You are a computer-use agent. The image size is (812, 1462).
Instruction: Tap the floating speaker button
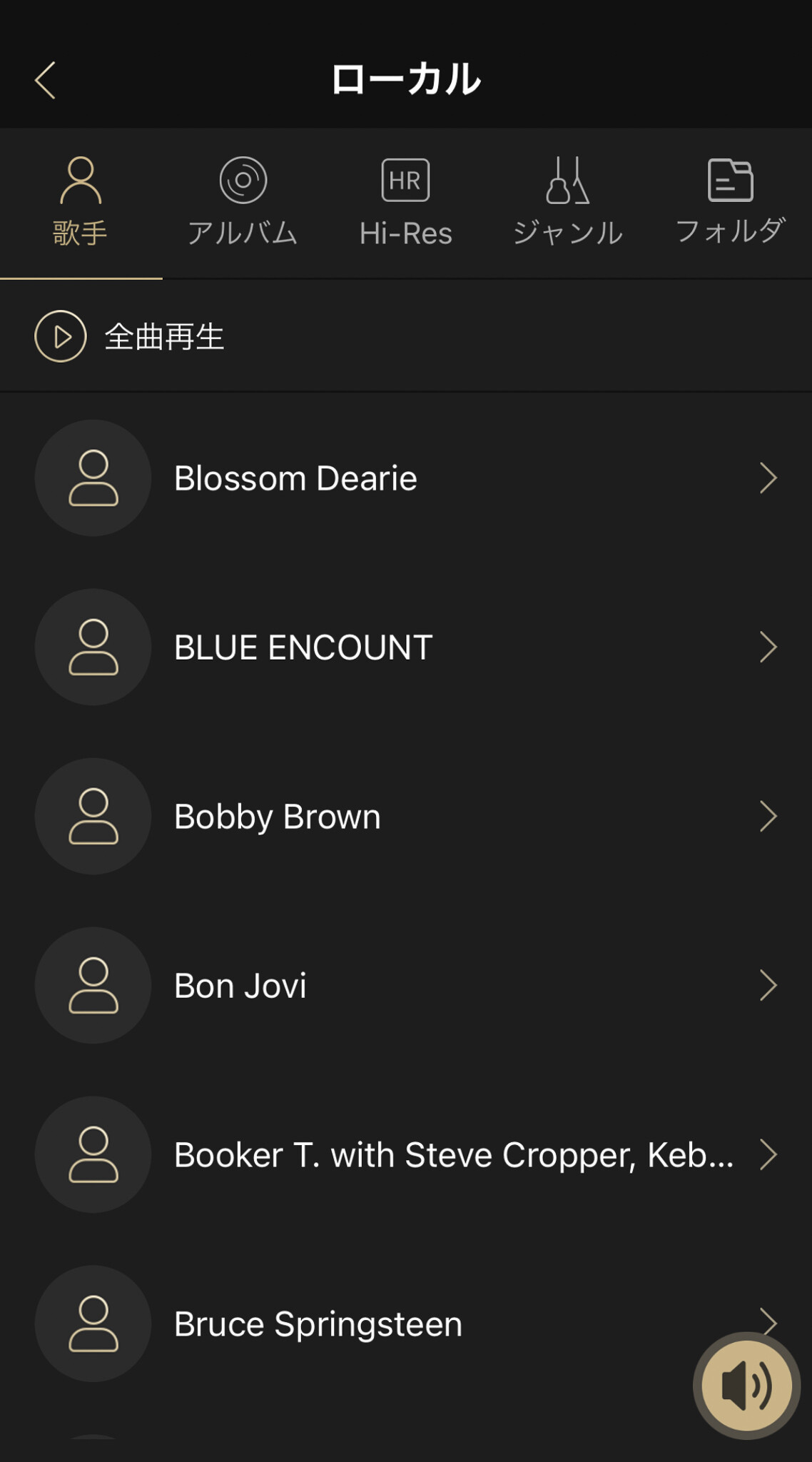coord(746,1386)
